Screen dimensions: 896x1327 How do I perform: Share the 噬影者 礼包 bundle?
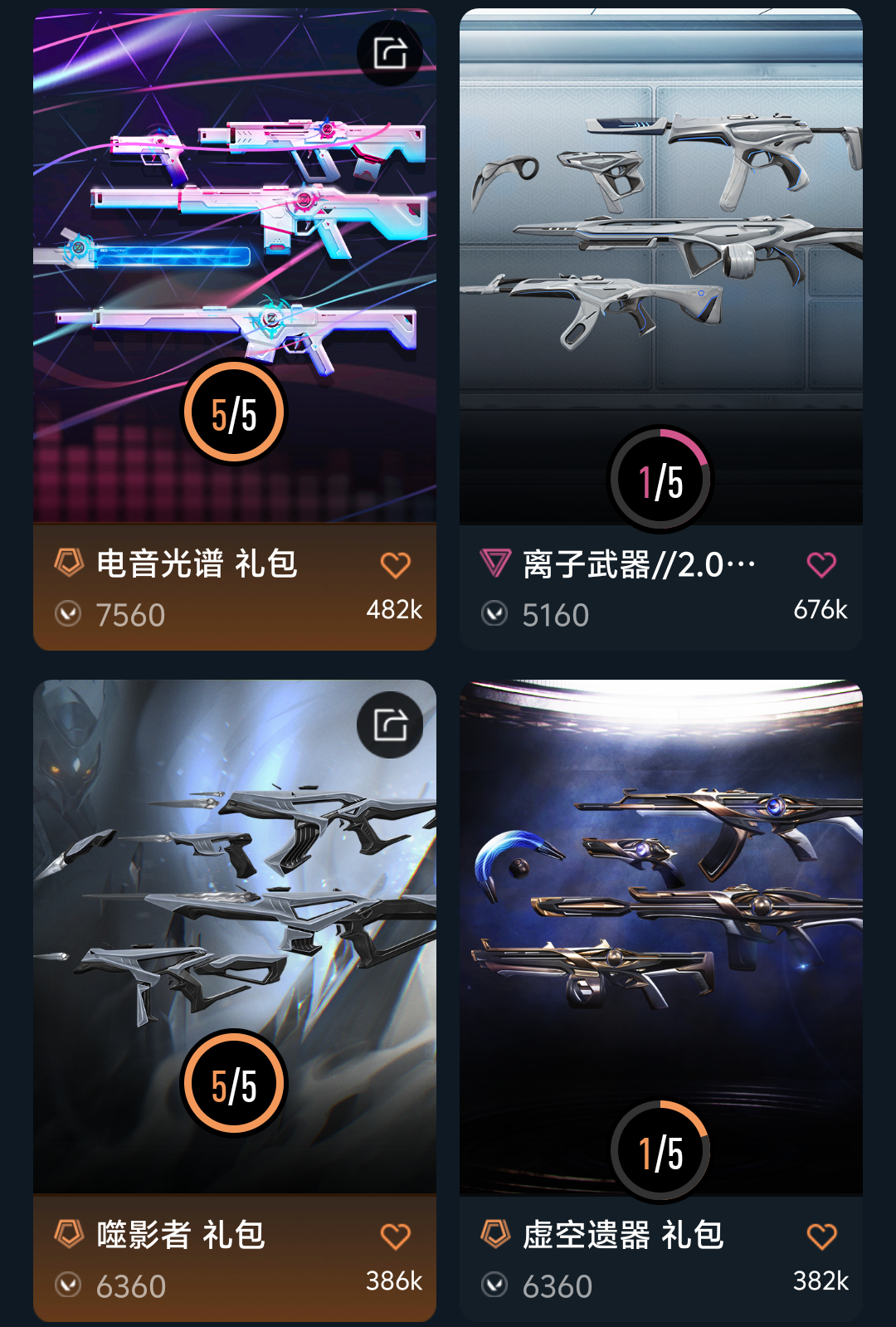point(390,724)
